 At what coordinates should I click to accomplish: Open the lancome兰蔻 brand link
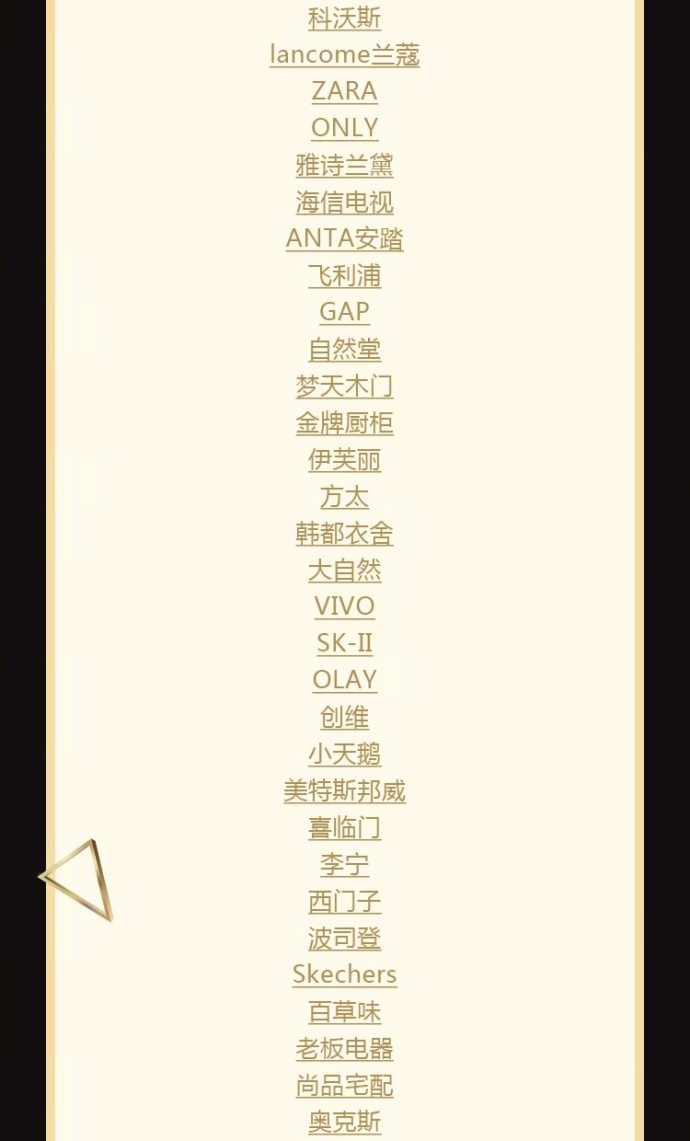click(344, 55)
